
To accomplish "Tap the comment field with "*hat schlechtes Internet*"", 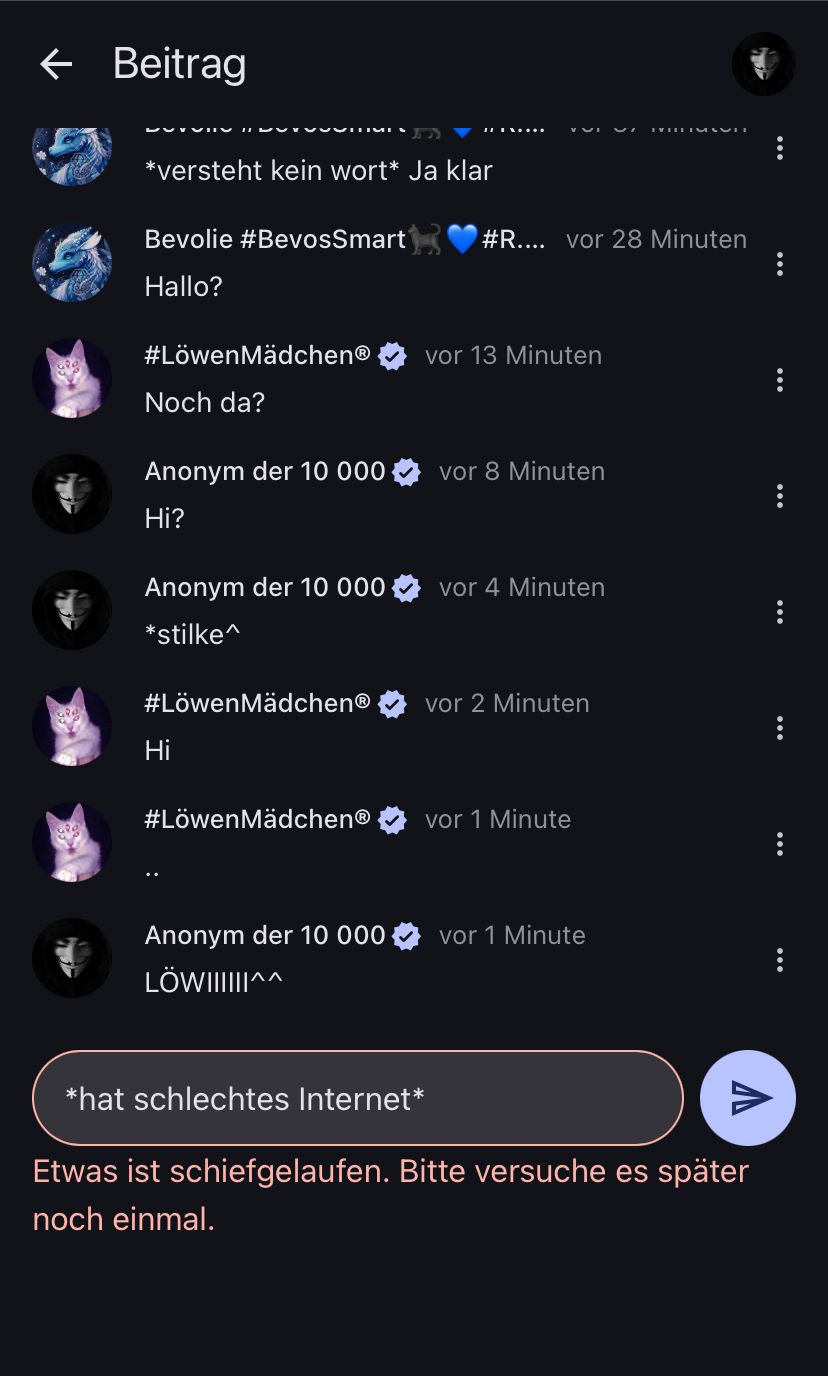I will coord(357,1098).
